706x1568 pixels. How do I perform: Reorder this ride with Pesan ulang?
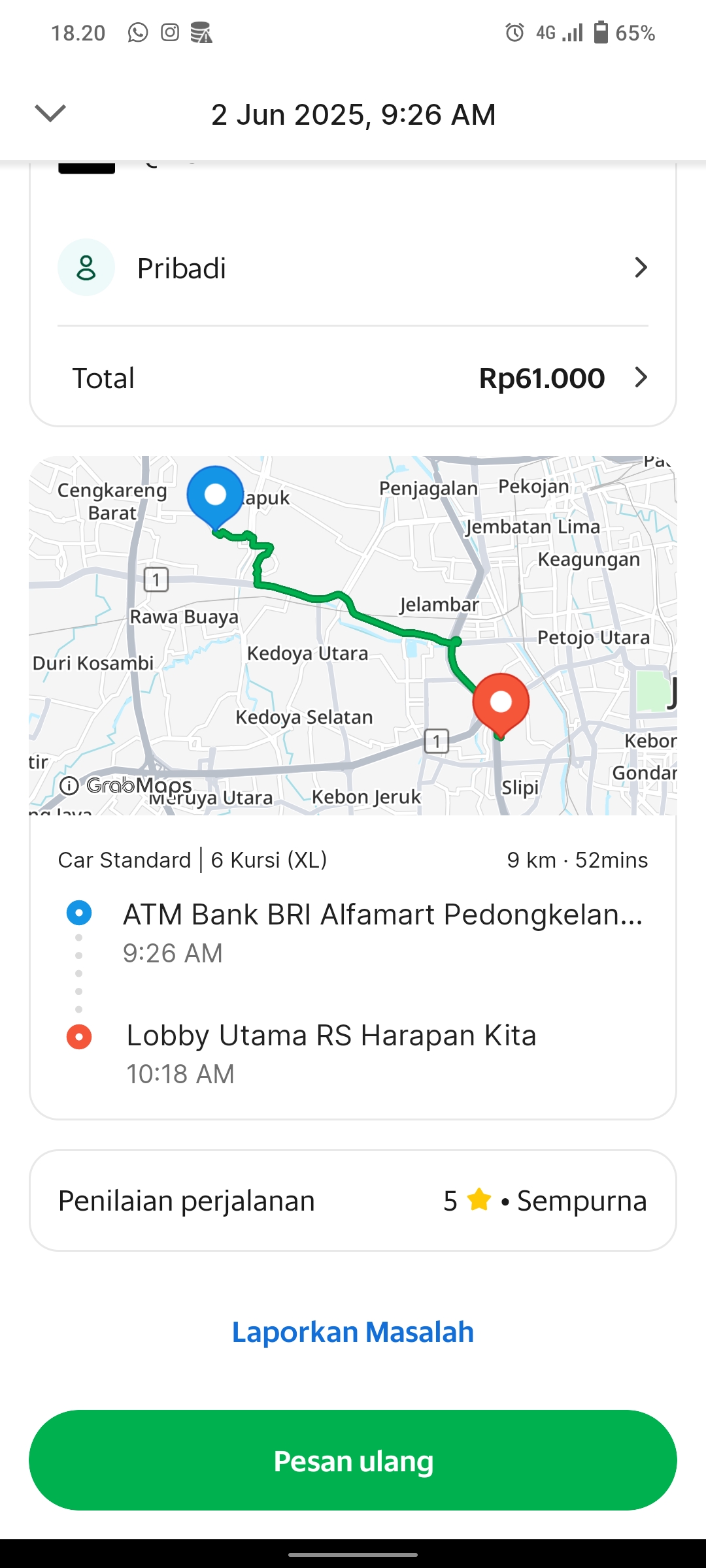point(353,1461)
